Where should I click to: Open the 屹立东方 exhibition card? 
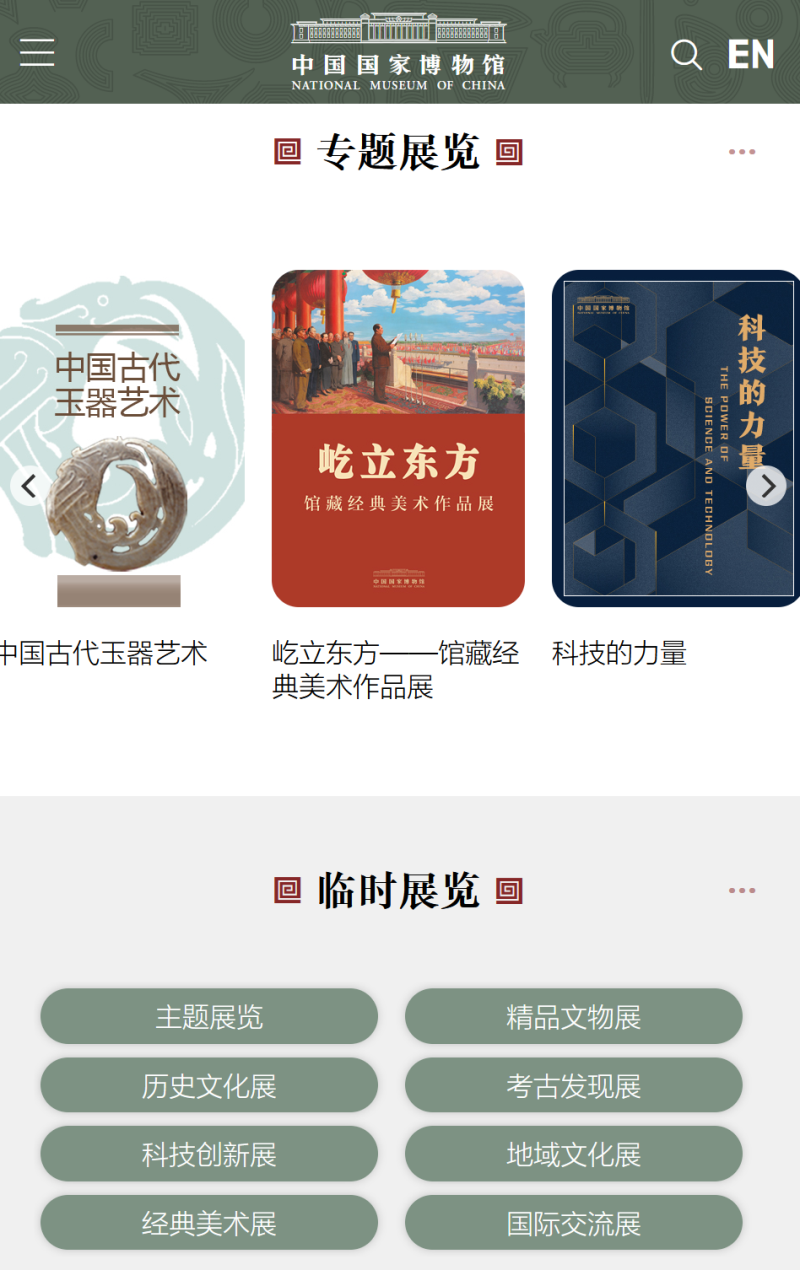point(398,438)
